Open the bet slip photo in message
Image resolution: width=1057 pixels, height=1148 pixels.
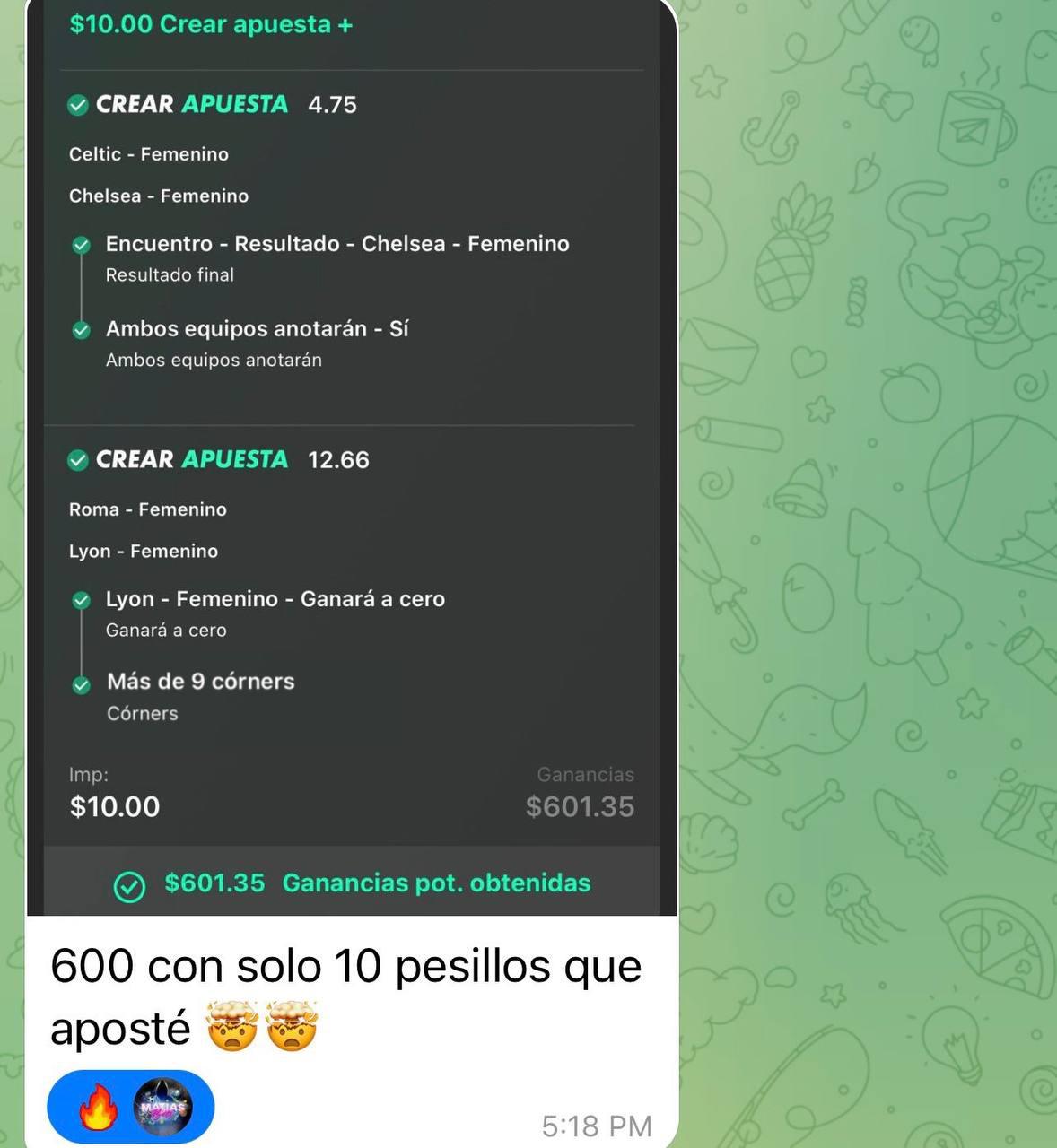(x=352, y=448)
